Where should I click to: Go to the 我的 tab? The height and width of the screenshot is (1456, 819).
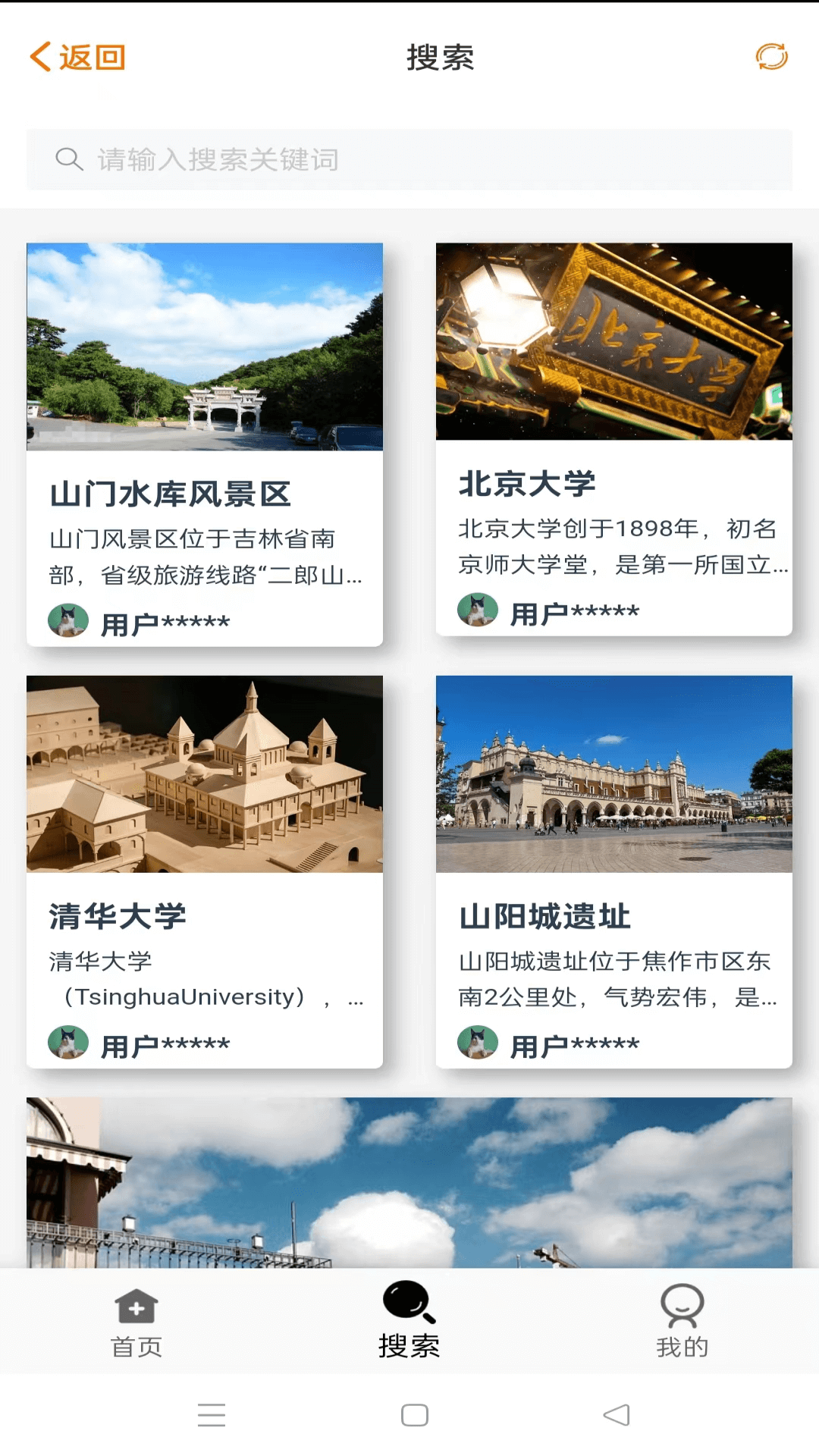(682, 1322)
